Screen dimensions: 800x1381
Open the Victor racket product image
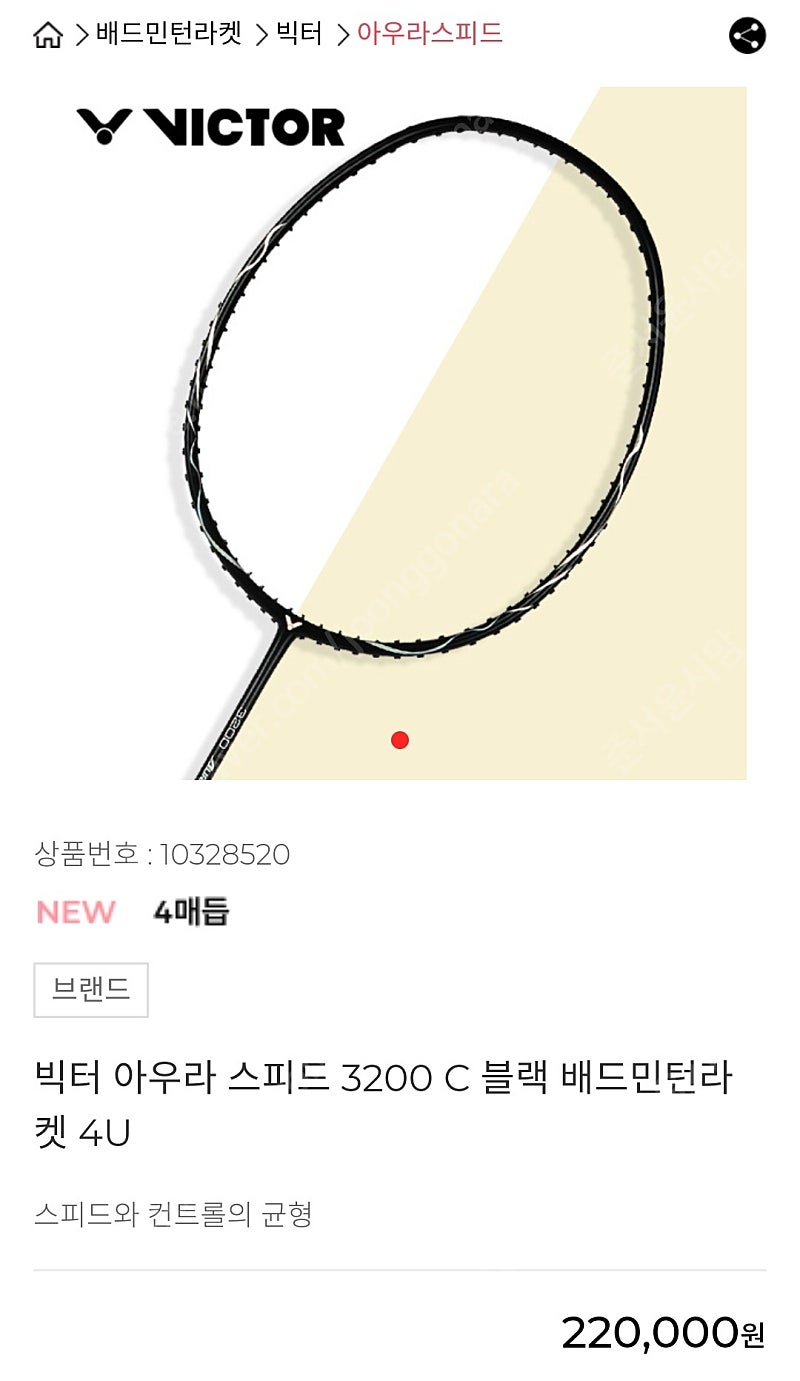click(x=400, y=433)
